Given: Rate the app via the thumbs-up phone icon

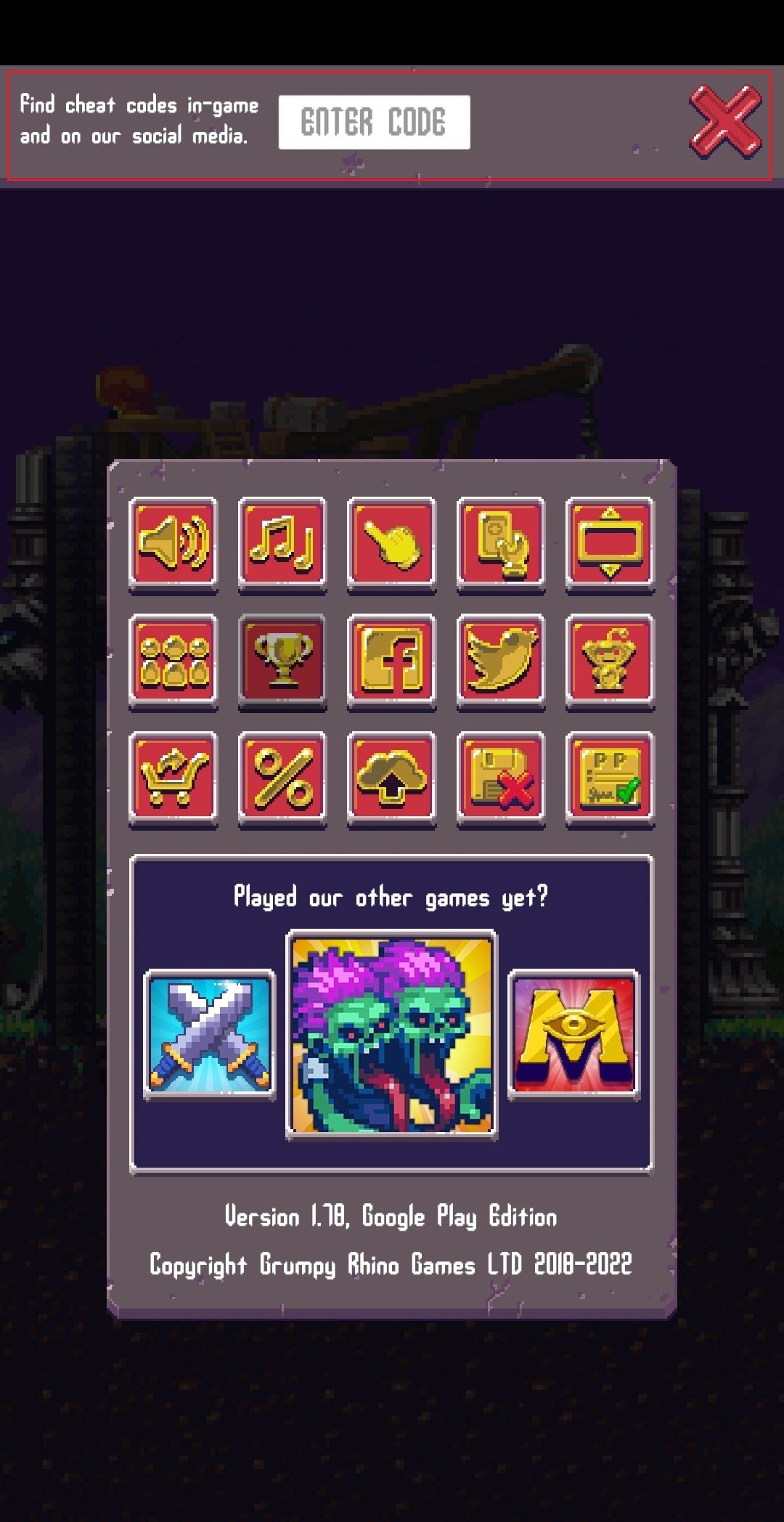Looking at the screenshot, I should coord(501,545).
